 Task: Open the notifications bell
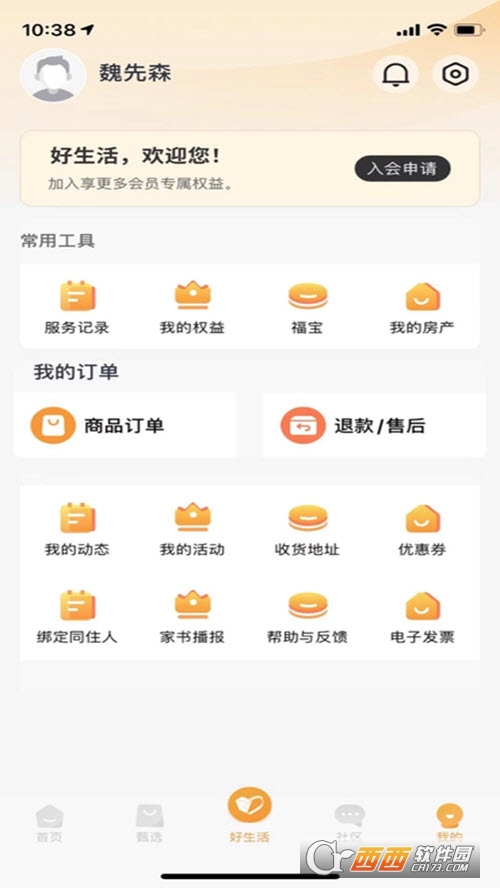point(395,74)
